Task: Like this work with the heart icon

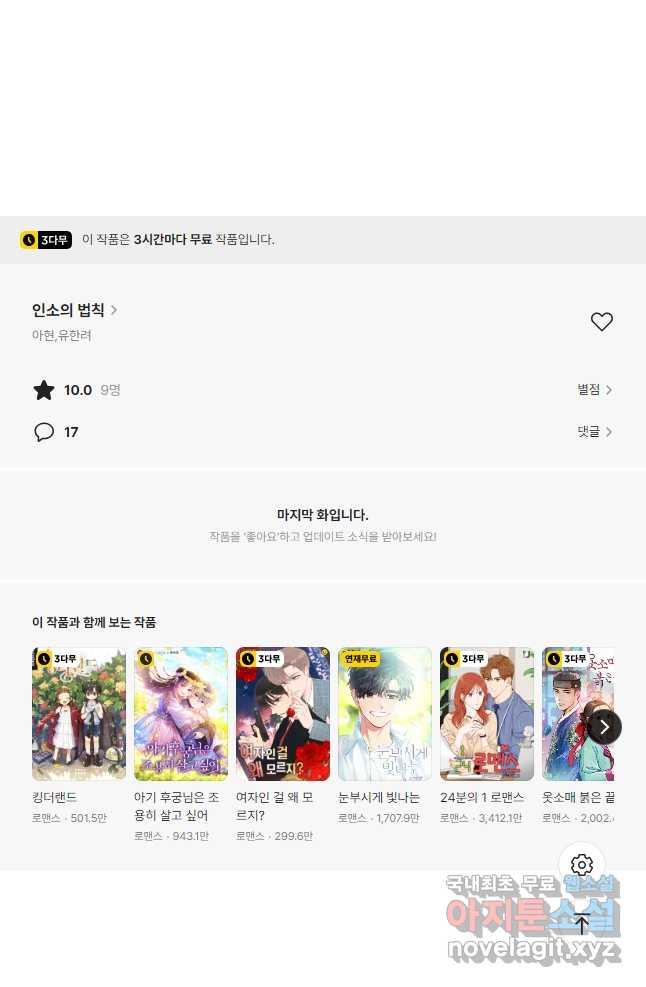Action: click(601, 322)
